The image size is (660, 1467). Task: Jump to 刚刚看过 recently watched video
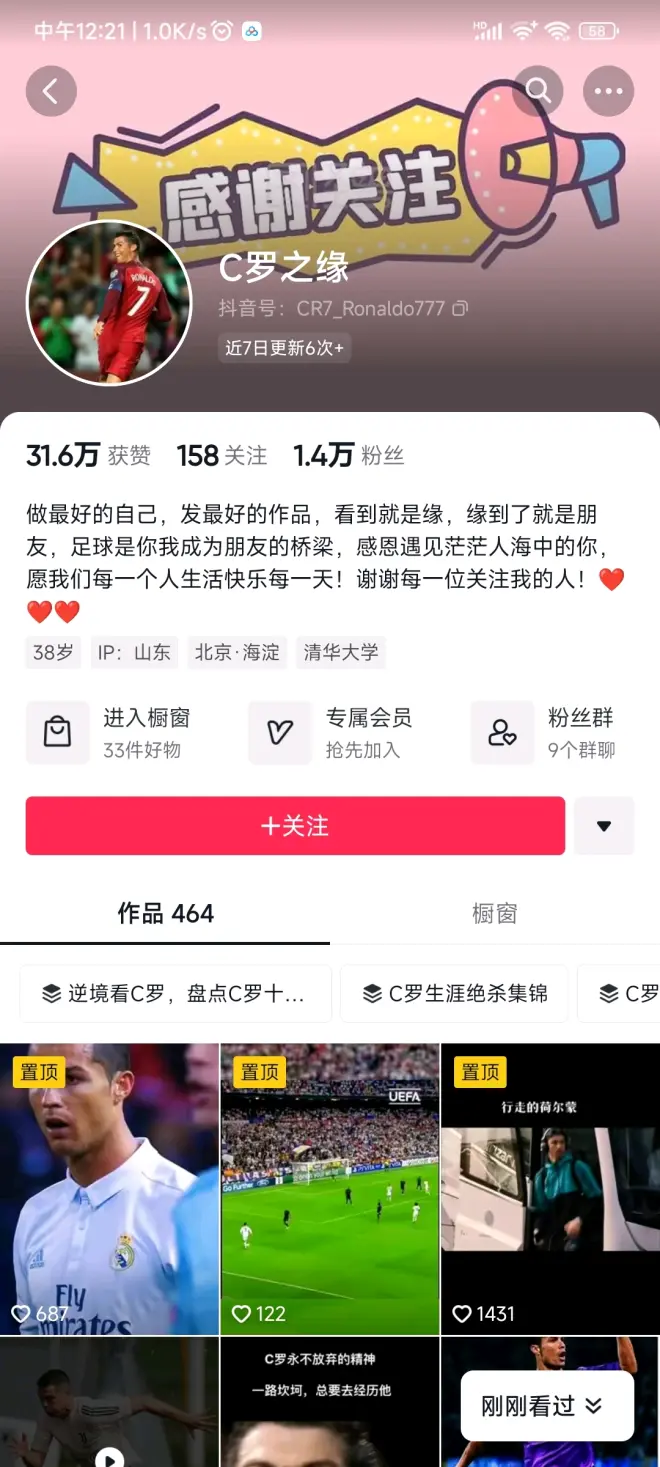(545, 1406)
